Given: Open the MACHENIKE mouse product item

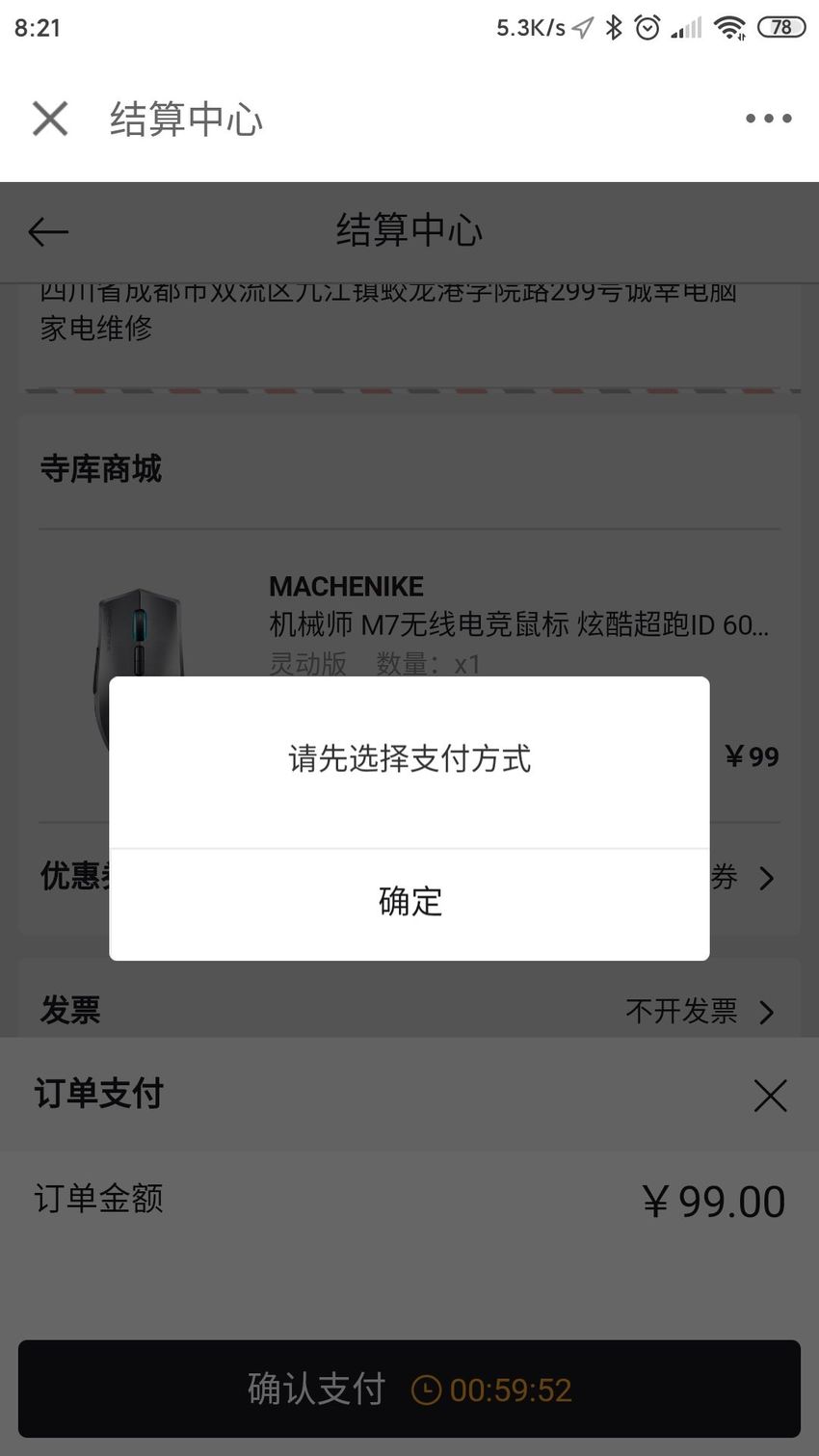Looking at the screenshot, I should [409, 675].
